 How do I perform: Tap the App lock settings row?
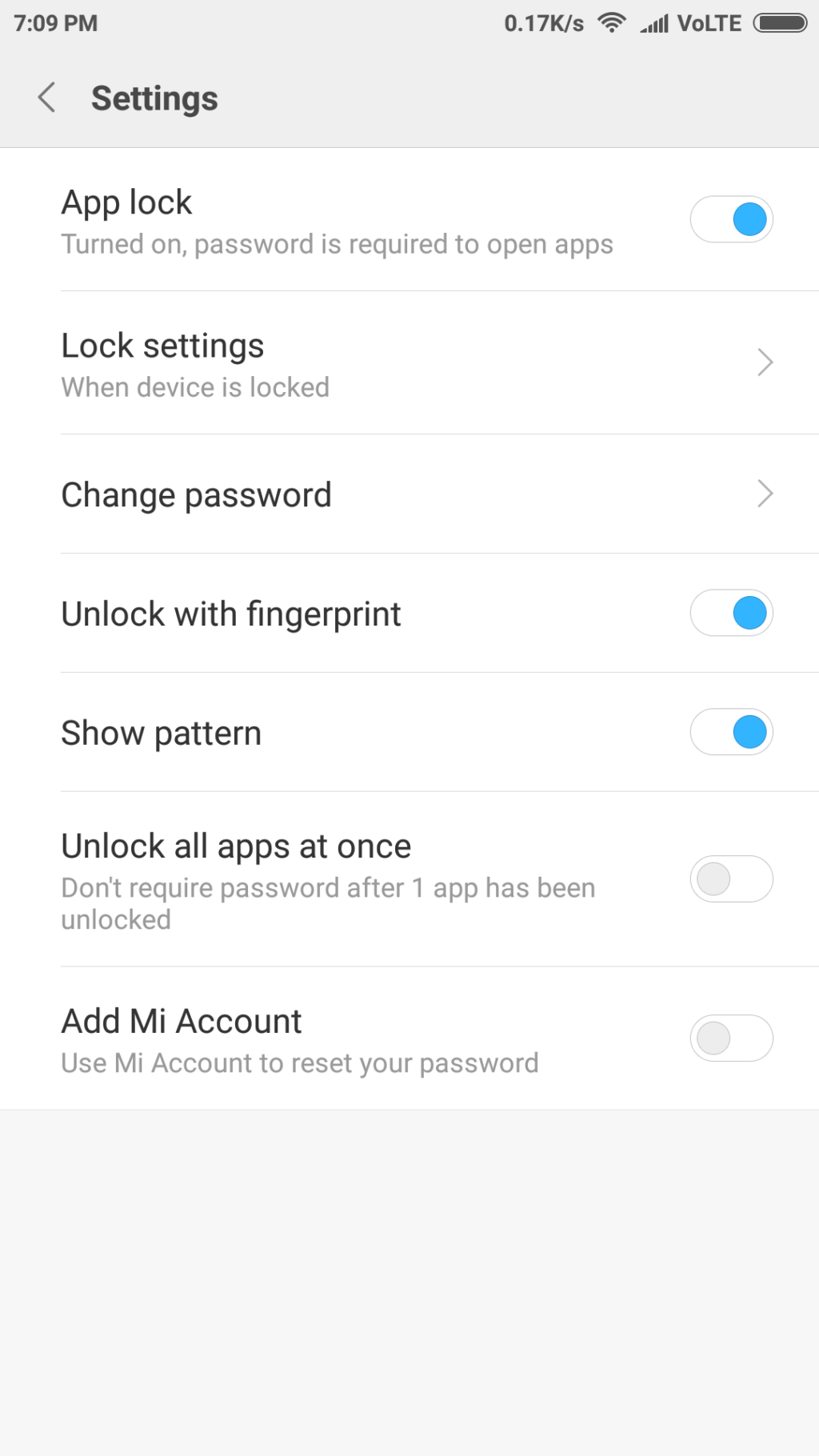(x=320, y=218)
